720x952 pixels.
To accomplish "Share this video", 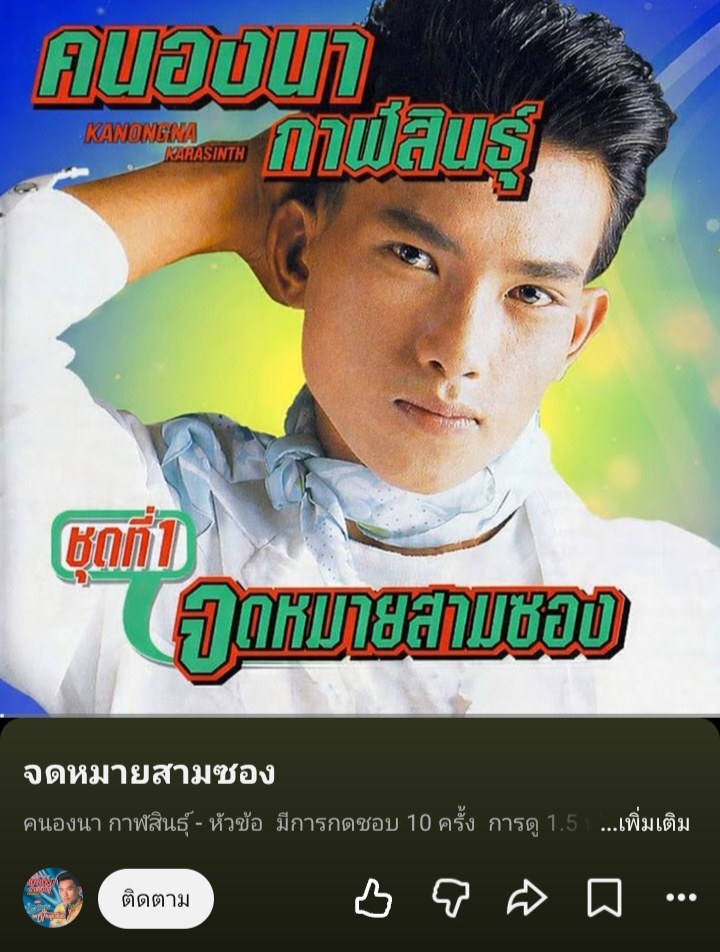I will (527, 897).
